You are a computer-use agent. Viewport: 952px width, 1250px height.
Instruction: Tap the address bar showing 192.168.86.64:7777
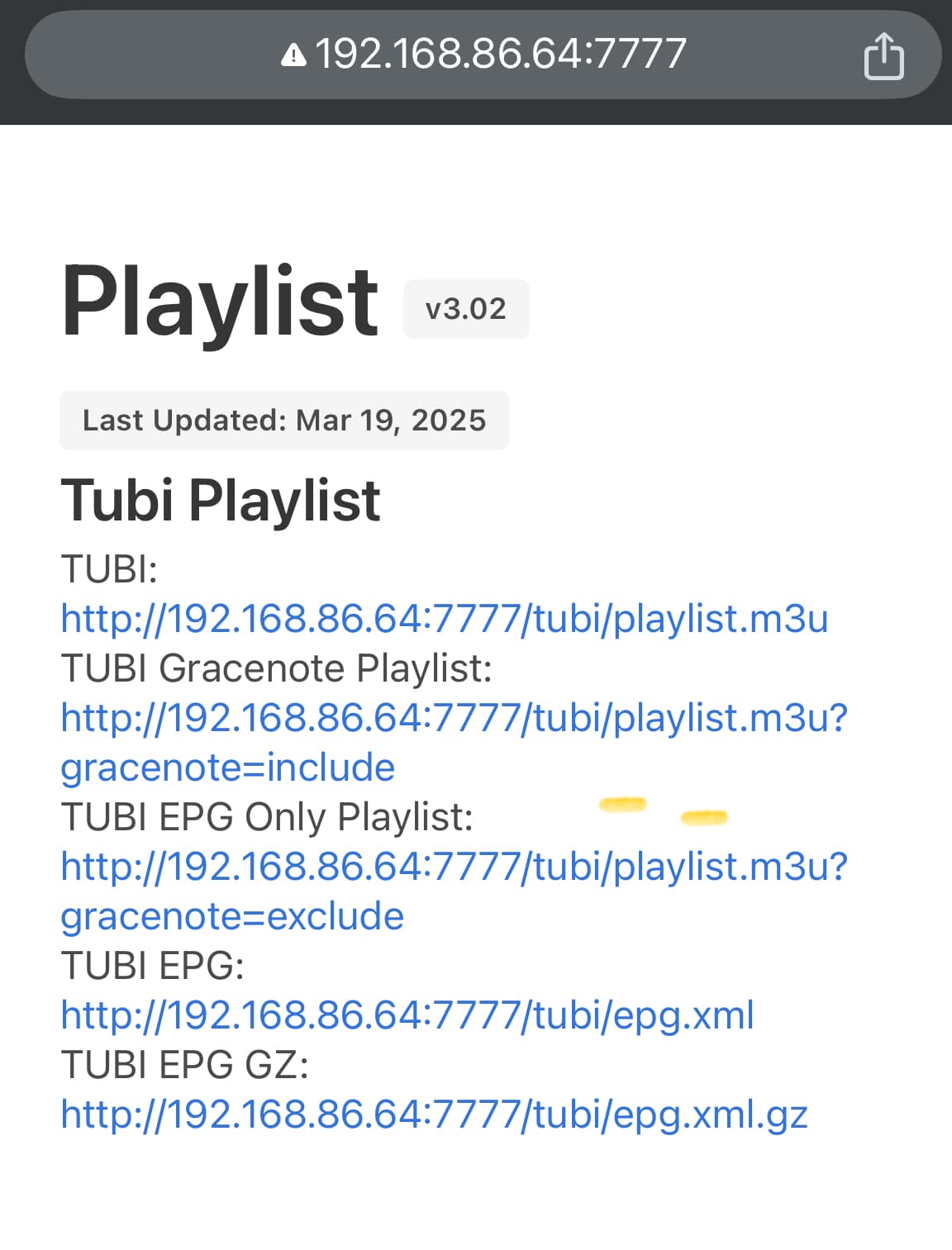tap(483, 55)
